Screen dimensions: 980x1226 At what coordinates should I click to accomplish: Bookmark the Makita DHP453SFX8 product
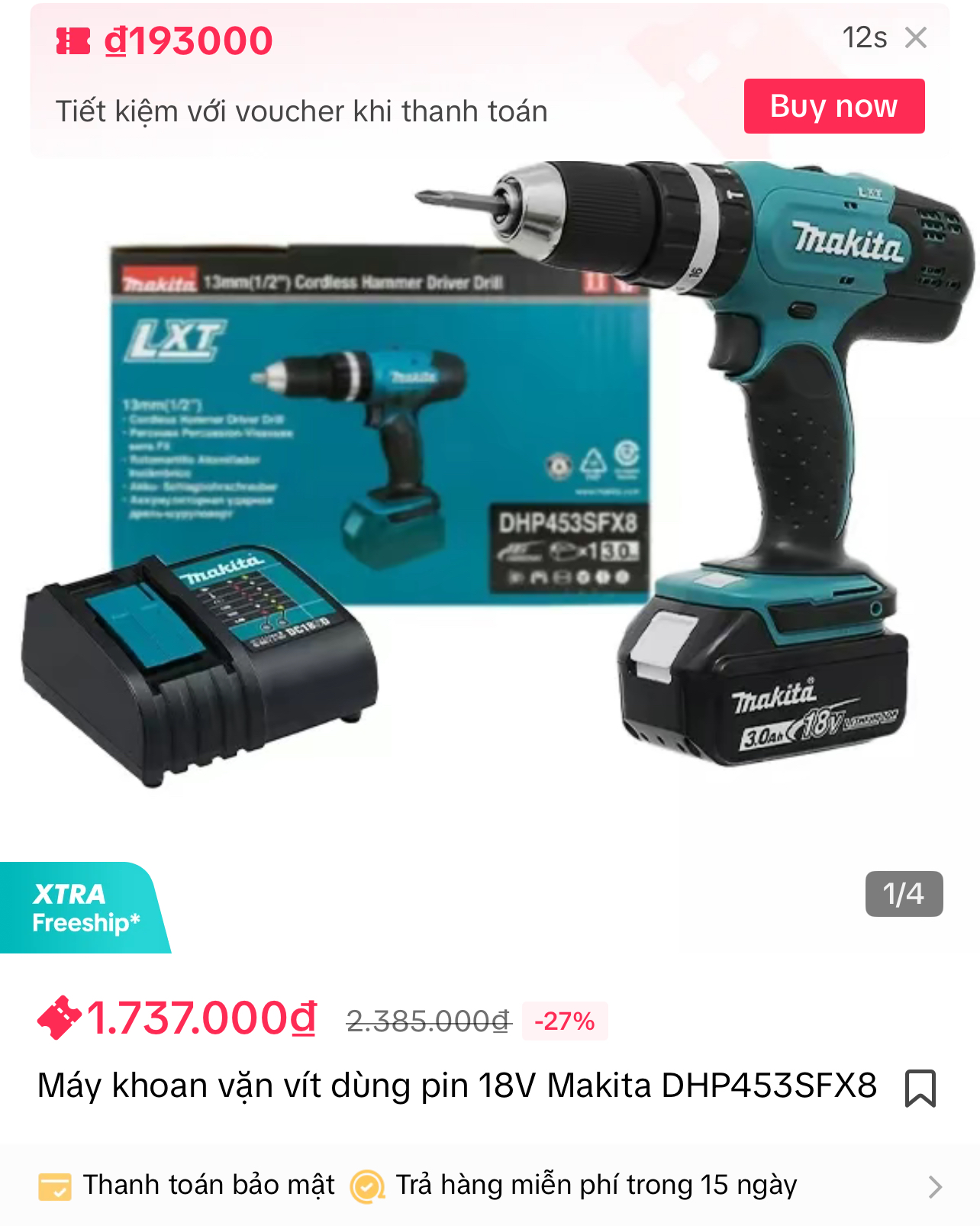pos(920,1087)
